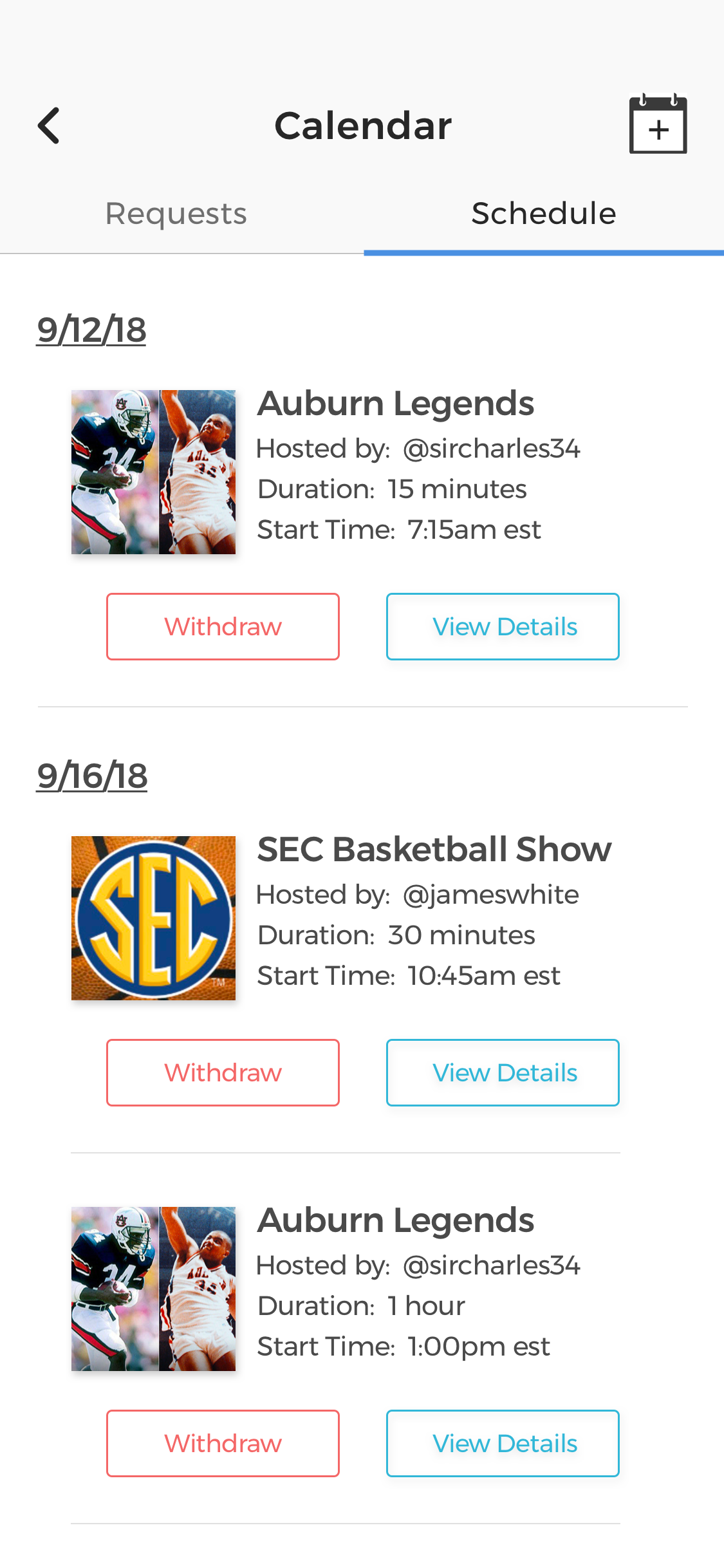Go back using the back arrow

tap(49, 126)
